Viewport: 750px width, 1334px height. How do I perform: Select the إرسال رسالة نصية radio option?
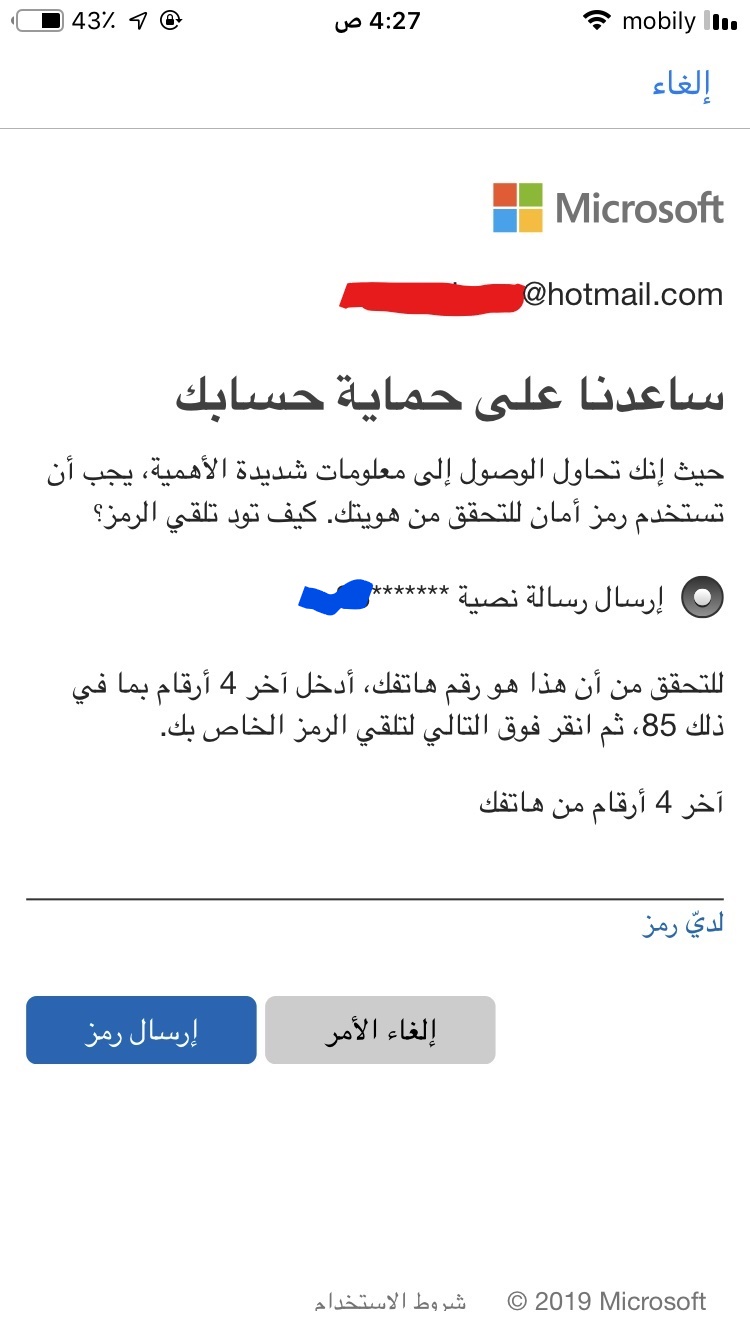(701, 597)
